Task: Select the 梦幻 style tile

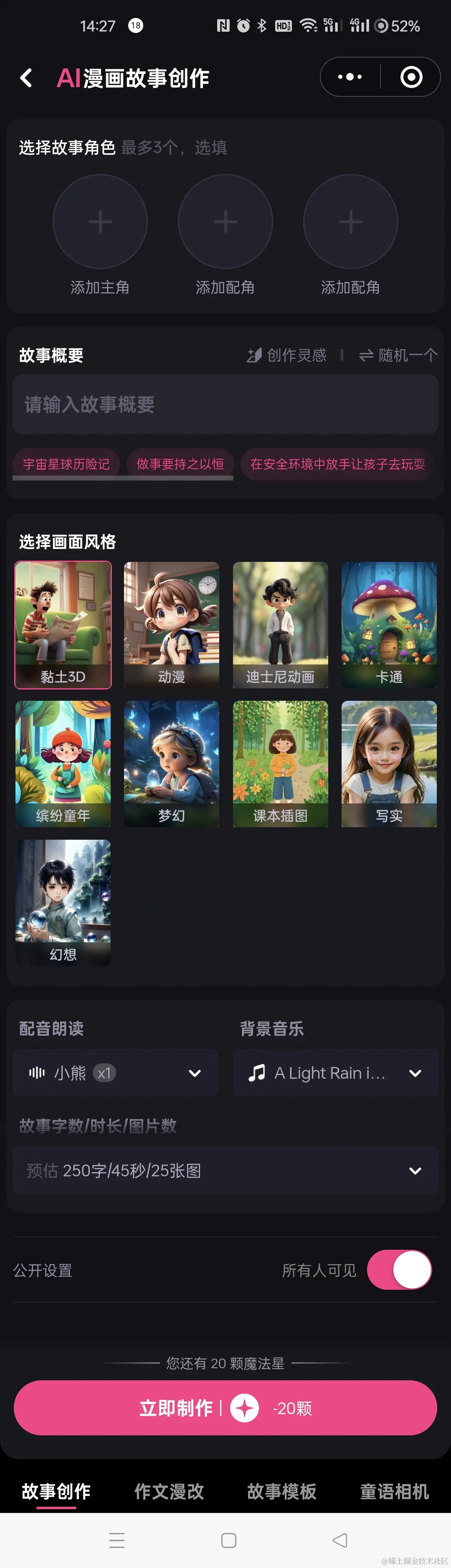Action: click(171, 763)
